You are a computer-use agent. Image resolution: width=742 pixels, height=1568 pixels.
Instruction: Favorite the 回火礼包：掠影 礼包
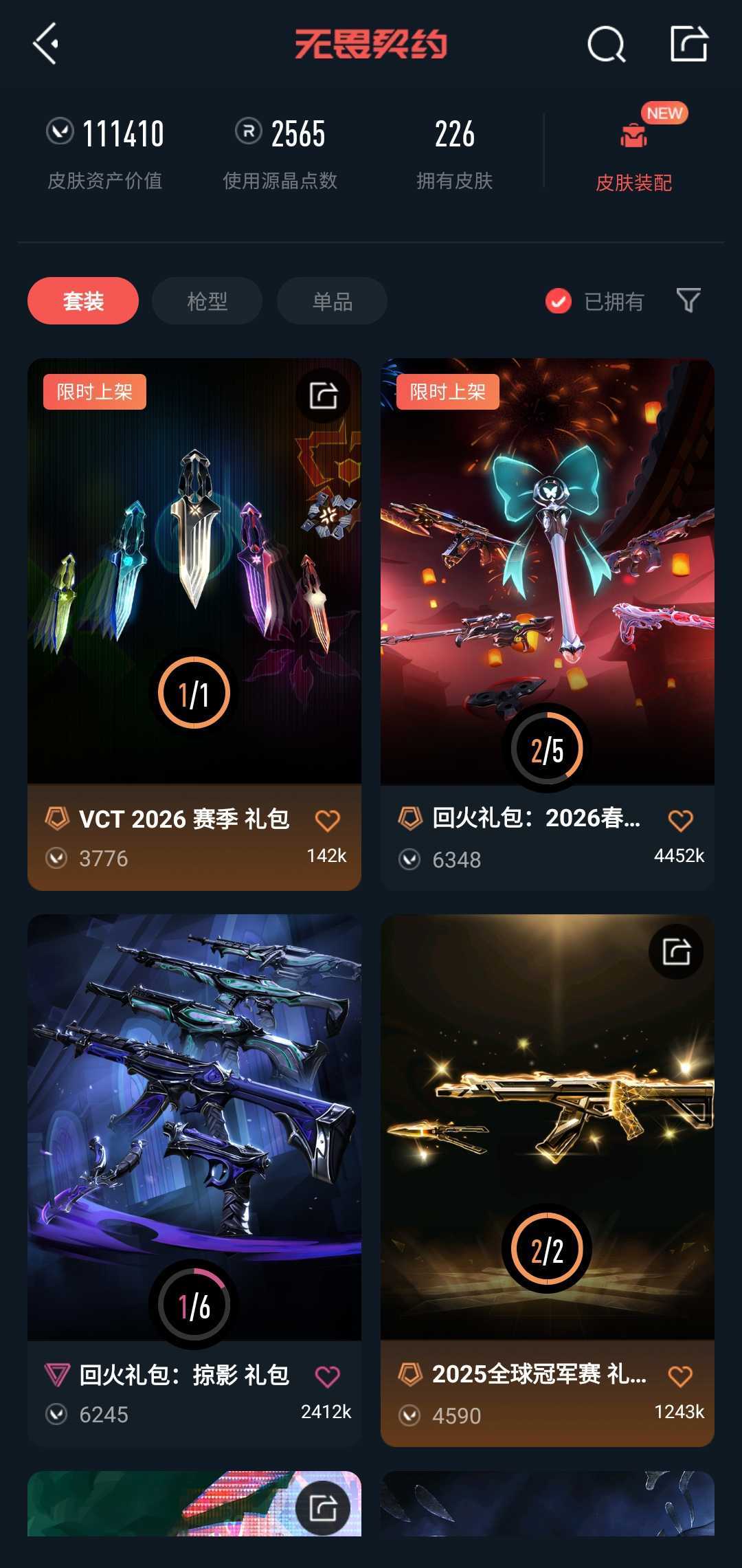click(x=327, y=1376)
